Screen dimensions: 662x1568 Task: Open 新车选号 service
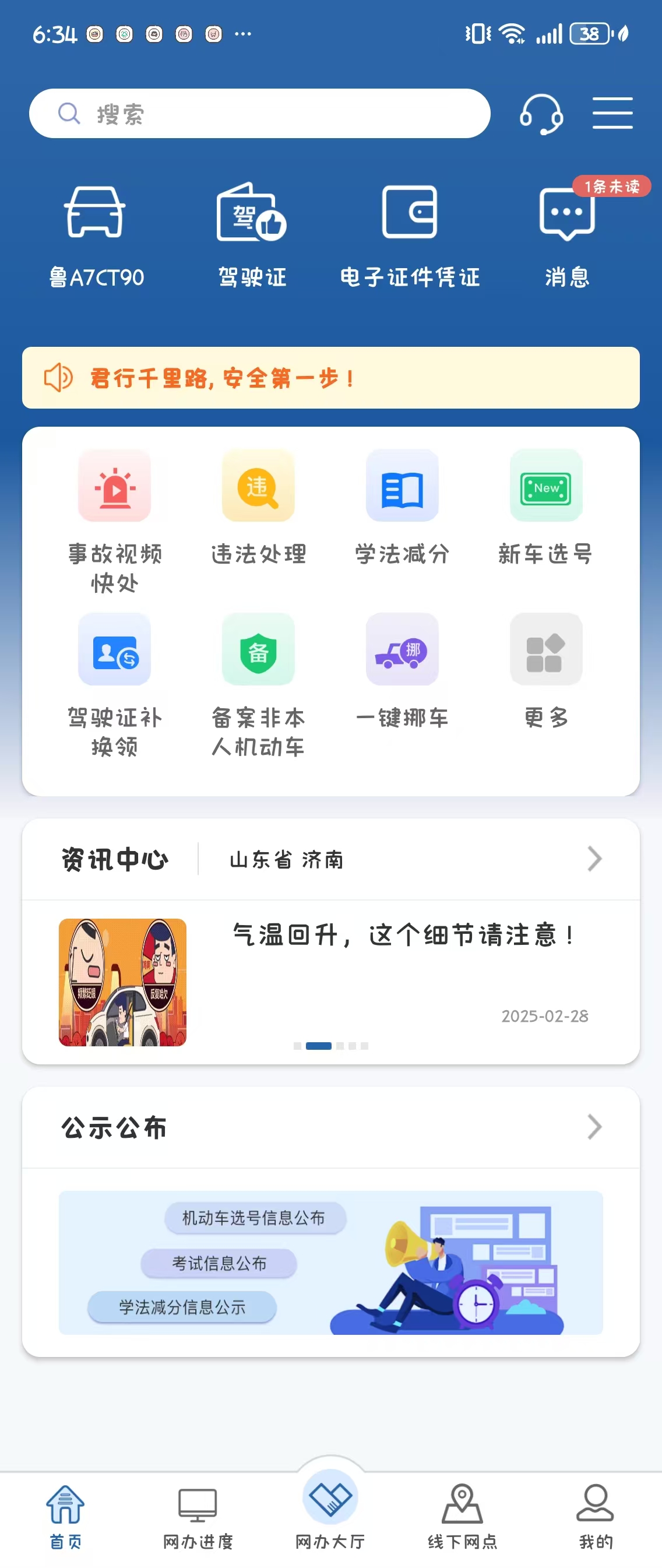click(546, 507)
